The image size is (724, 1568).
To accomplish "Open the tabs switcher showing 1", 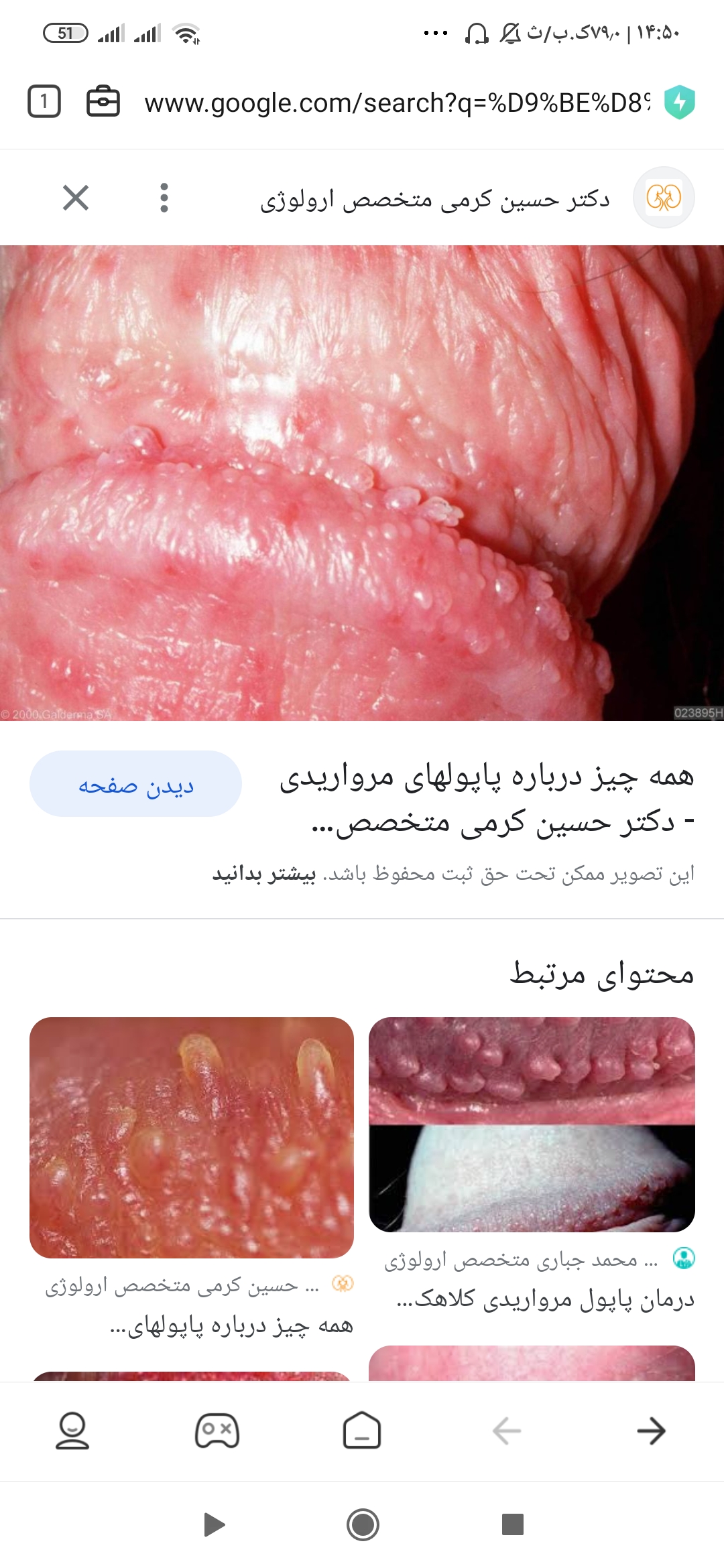I will [x=44, y=102].
